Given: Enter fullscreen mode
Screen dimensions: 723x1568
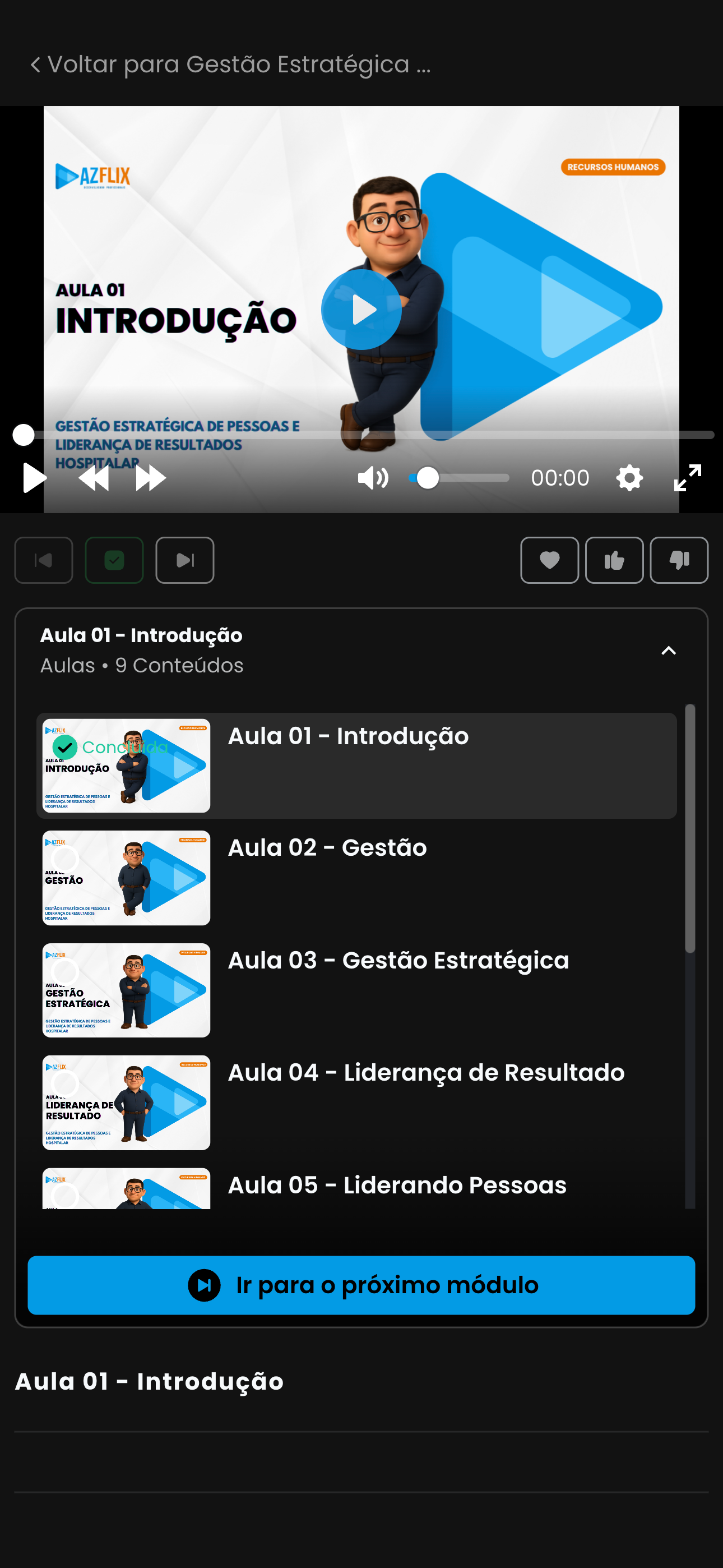Looking at the screenshot, I should click(x=687, y=478).
